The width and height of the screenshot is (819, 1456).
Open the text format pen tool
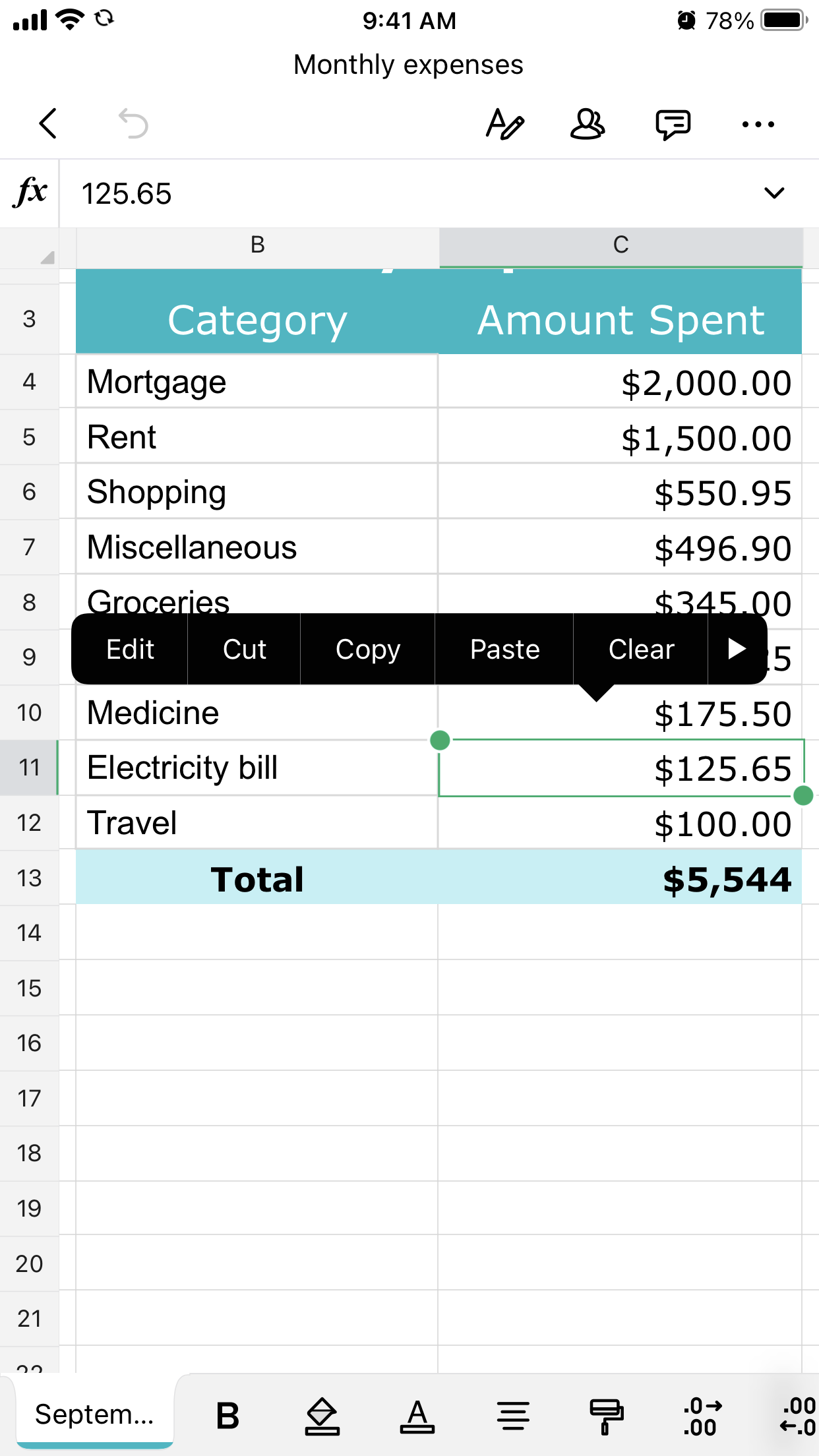(504, 123)
